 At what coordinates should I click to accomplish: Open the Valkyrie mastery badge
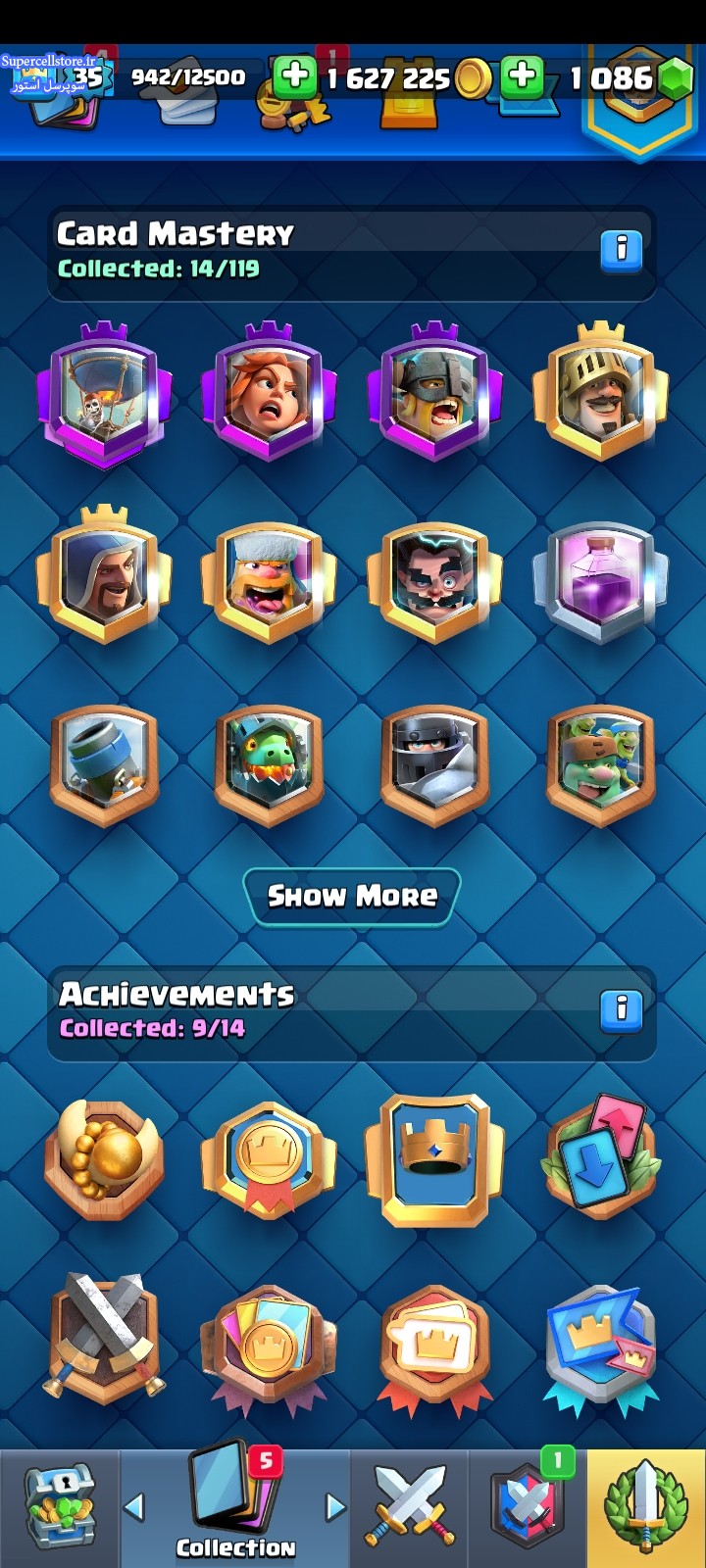point(269,392)
